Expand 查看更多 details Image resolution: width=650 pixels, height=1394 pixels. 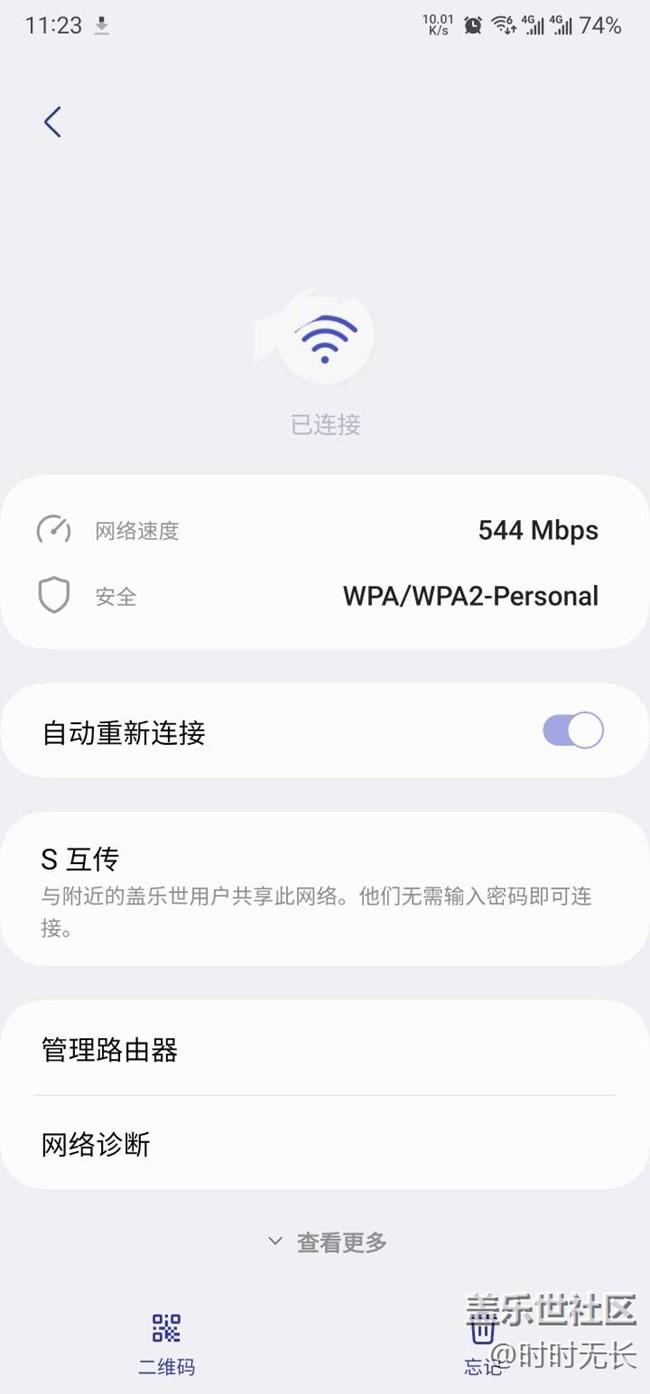click(326, 1242)
